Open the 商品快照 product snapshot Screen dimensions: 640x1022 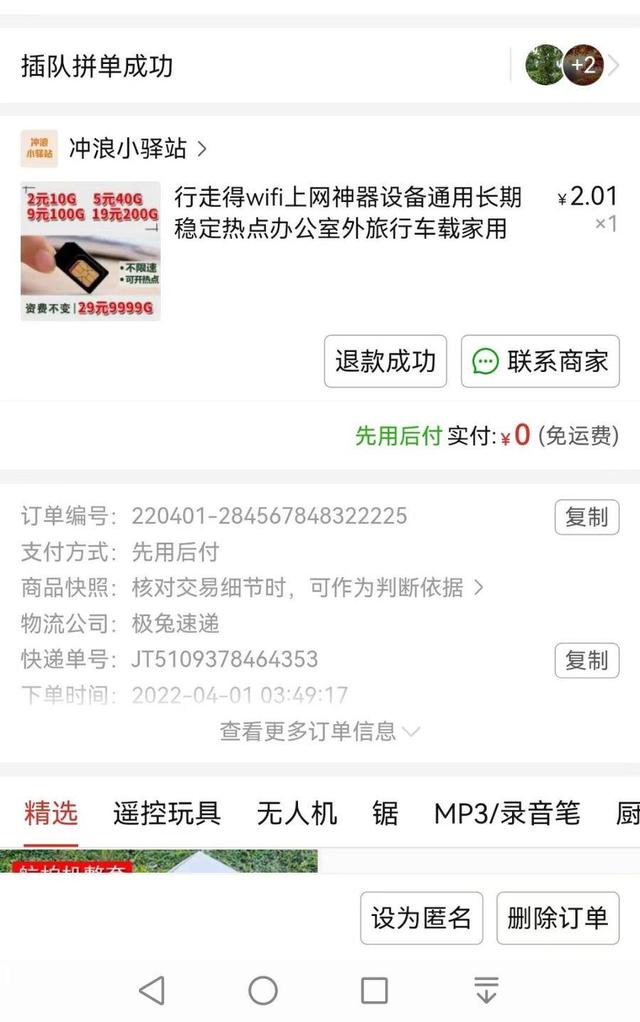coord(307,588)
